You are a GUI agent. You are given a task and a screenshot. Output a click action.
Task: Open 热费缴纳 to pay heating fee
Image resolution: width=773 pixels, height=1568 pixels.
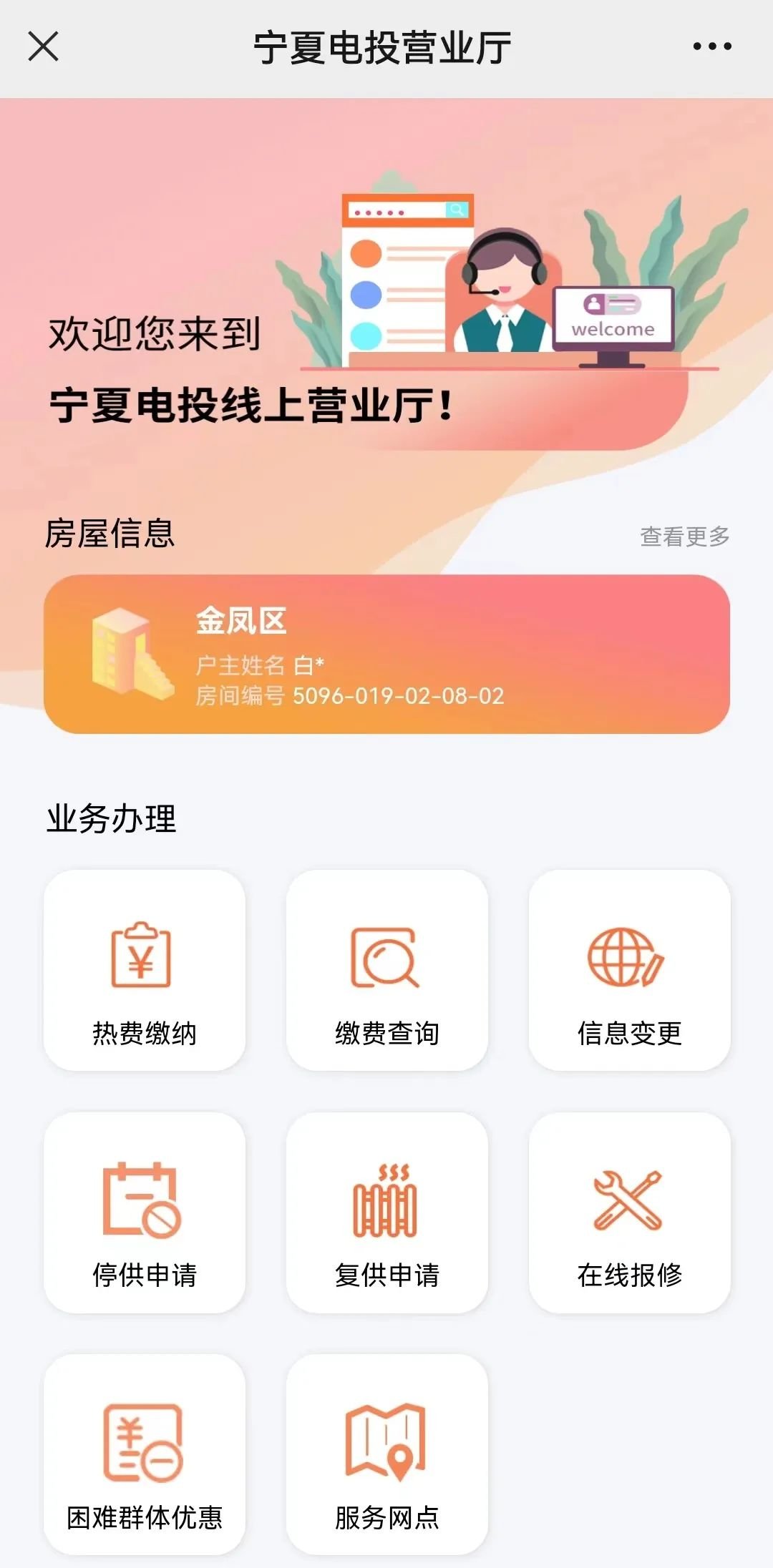click(x=145, y=970)
